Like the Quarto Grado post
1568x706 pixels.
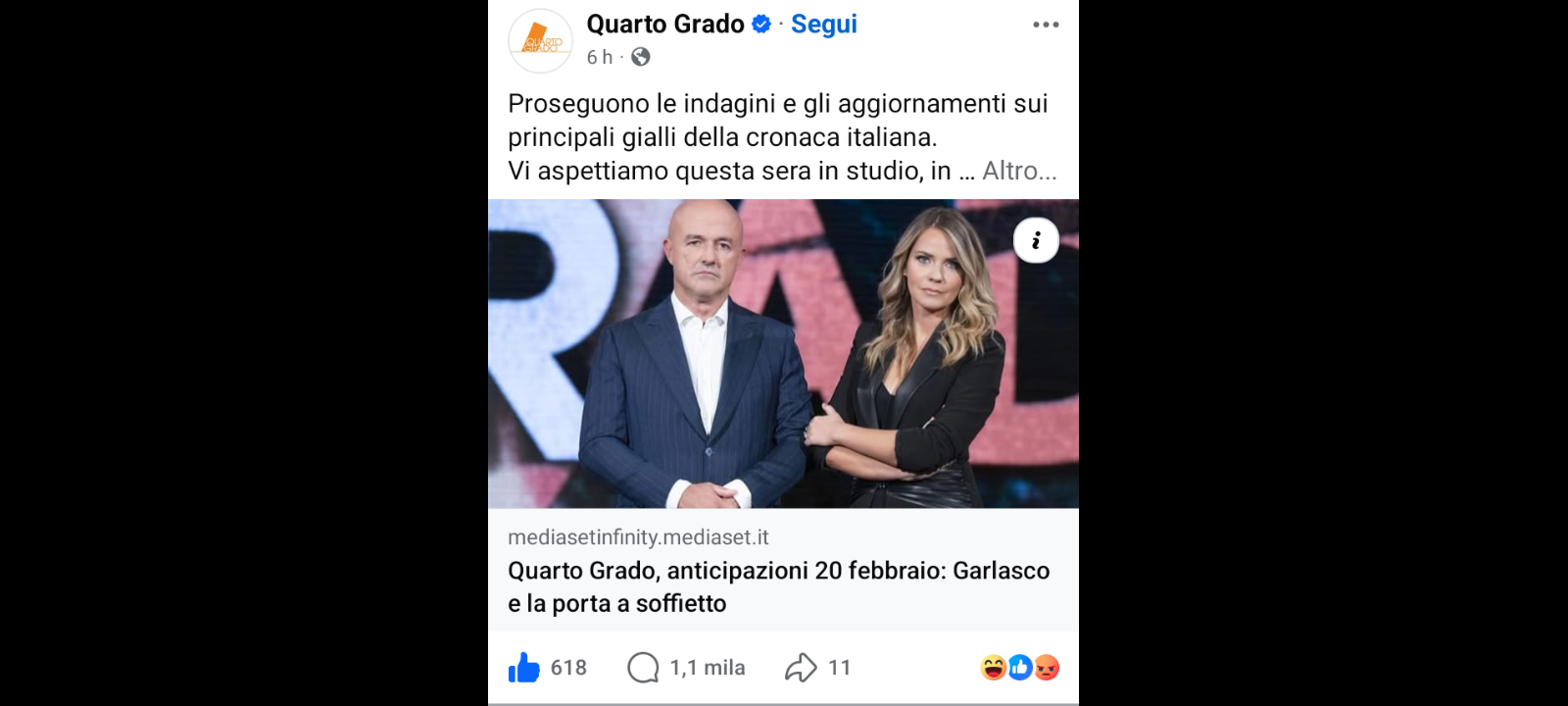tap(525, 668)
